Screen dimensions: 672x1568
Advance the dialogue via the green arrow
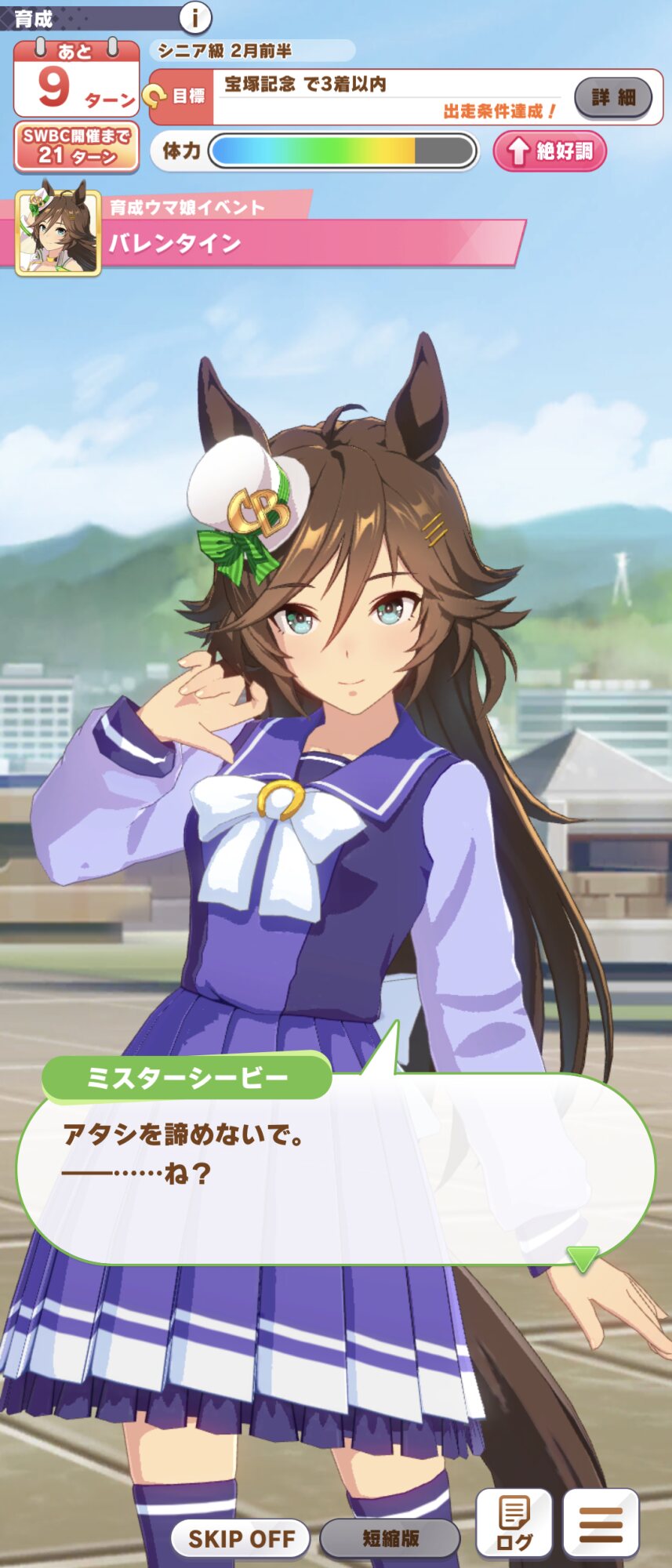(x=583, y=1258)
